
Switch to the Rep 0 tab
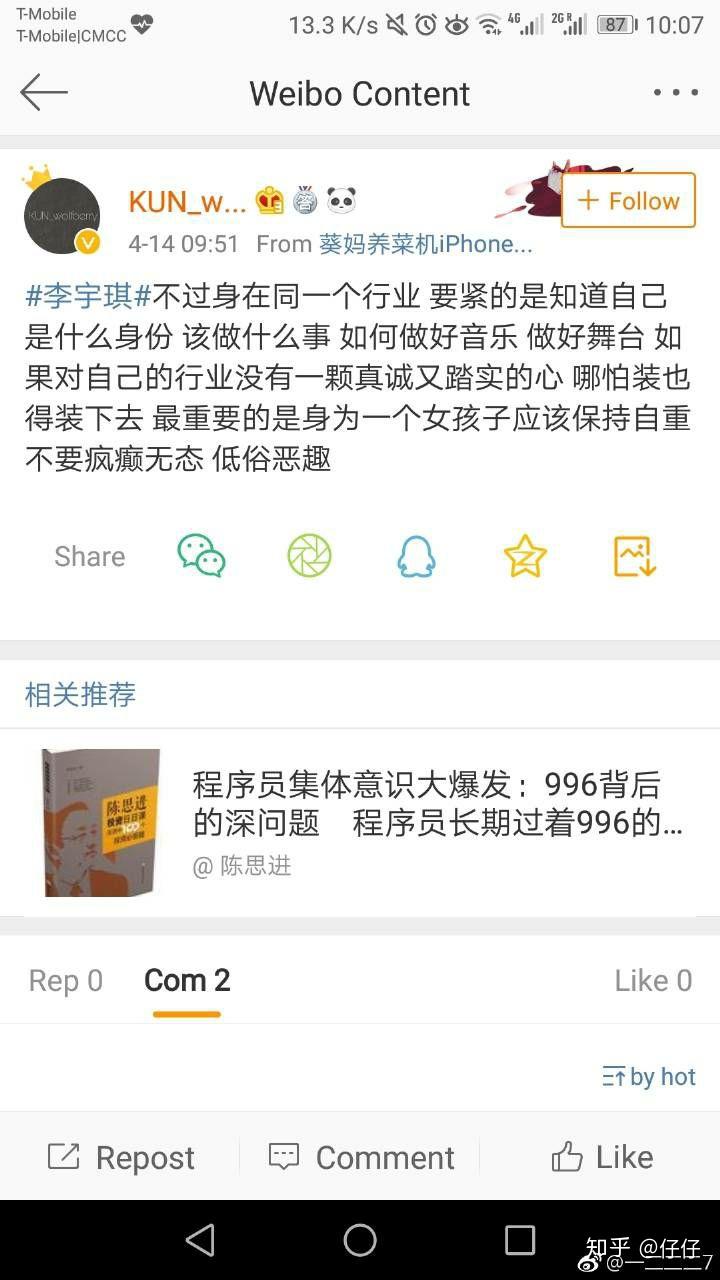[x=66, y=981]
